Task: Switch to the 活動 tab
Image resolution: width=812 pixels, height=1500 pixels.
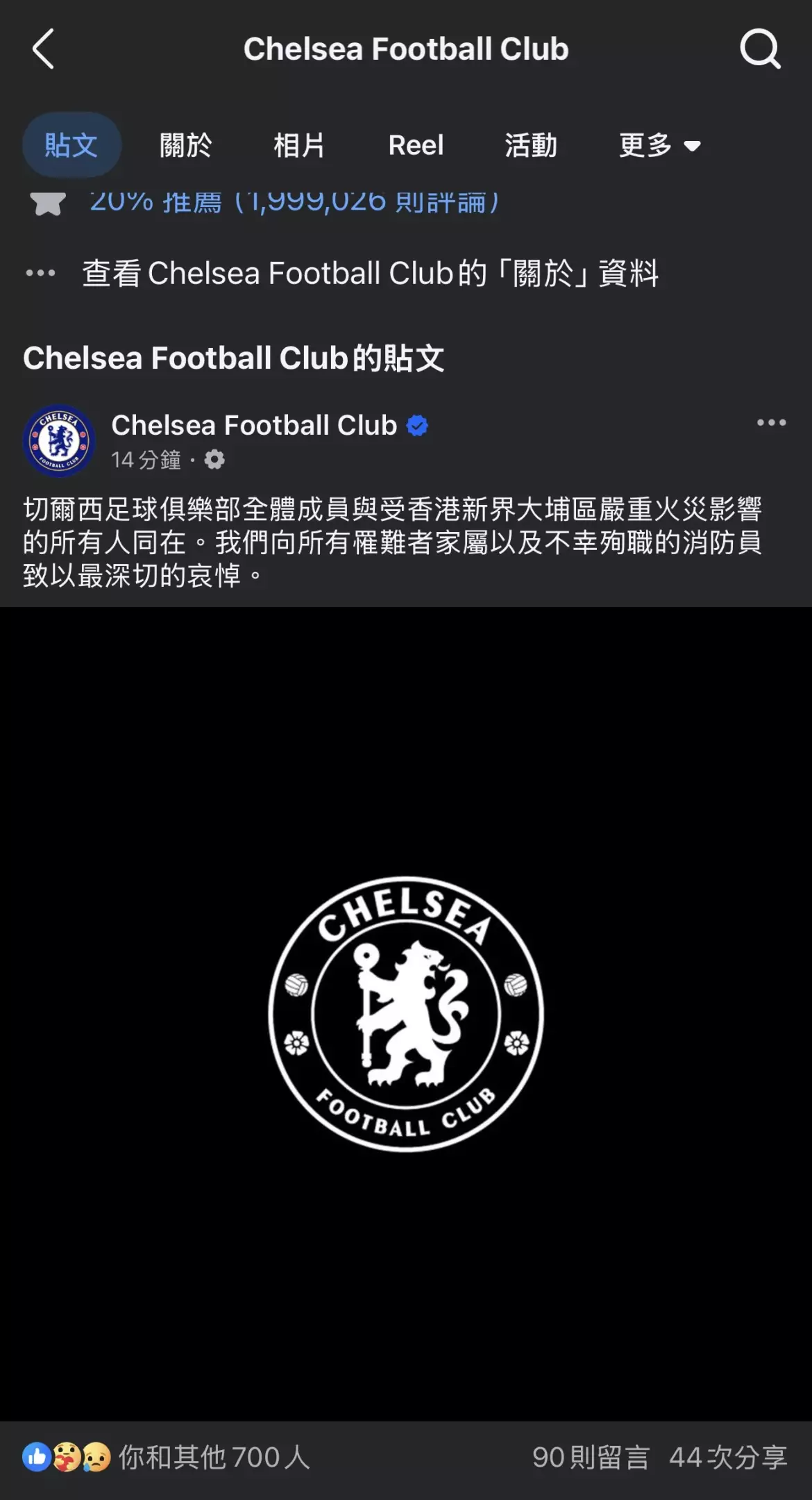Action: 531,145
